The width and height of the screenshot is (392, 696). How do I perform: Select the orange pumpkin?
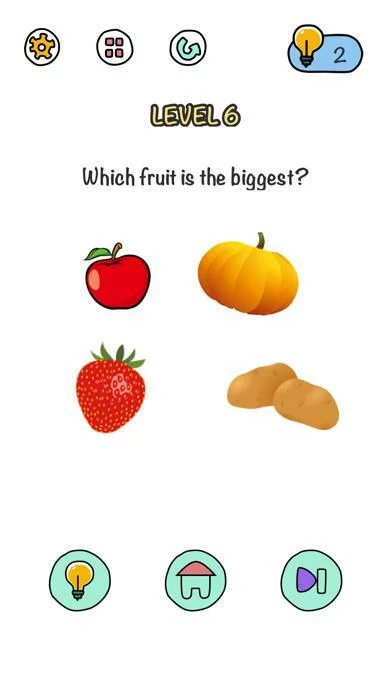coord(248,273)
